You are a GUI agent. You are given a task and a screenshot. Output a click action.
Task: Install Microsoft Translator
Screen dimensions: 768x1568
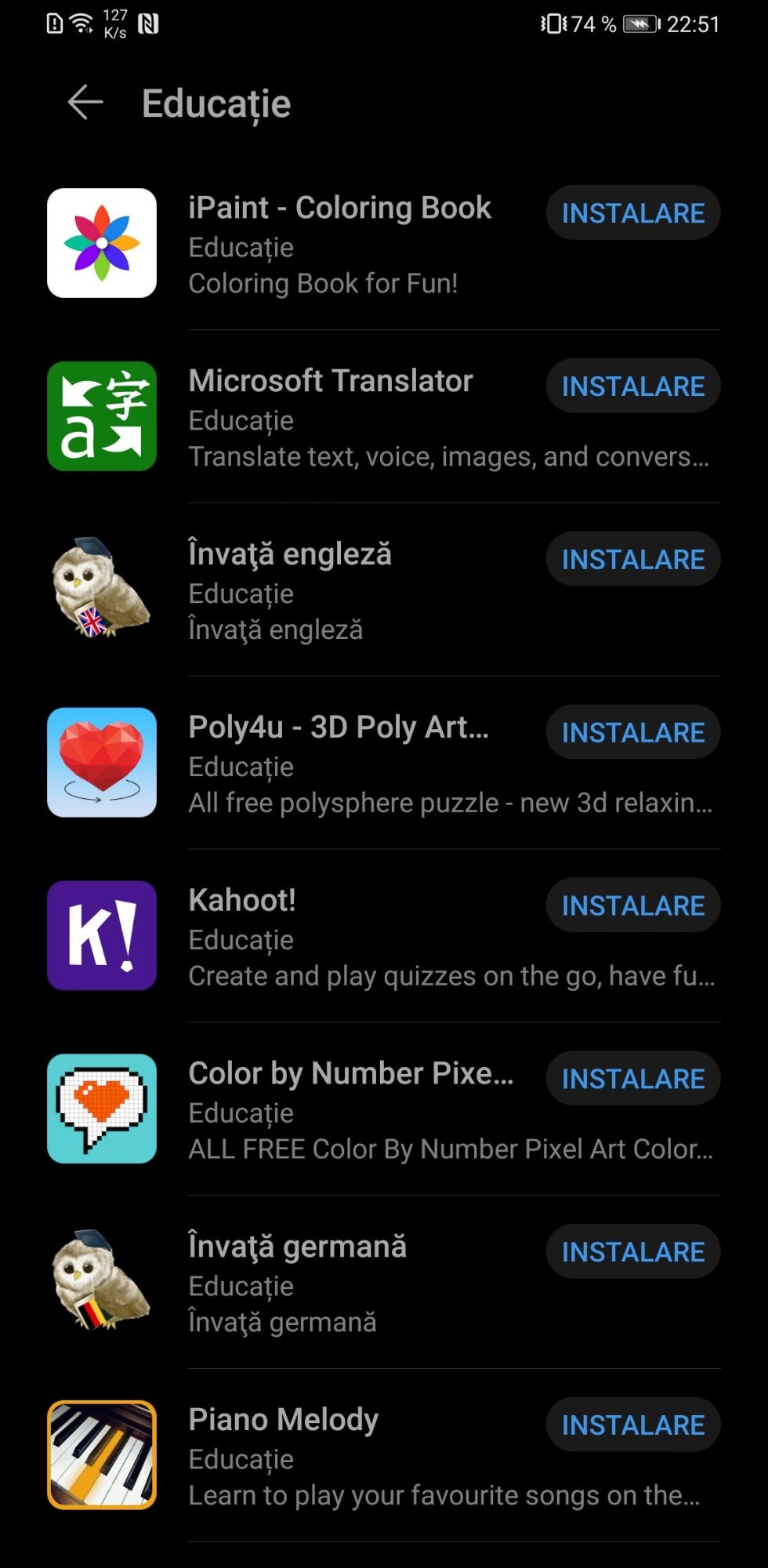tap(632, 387)
